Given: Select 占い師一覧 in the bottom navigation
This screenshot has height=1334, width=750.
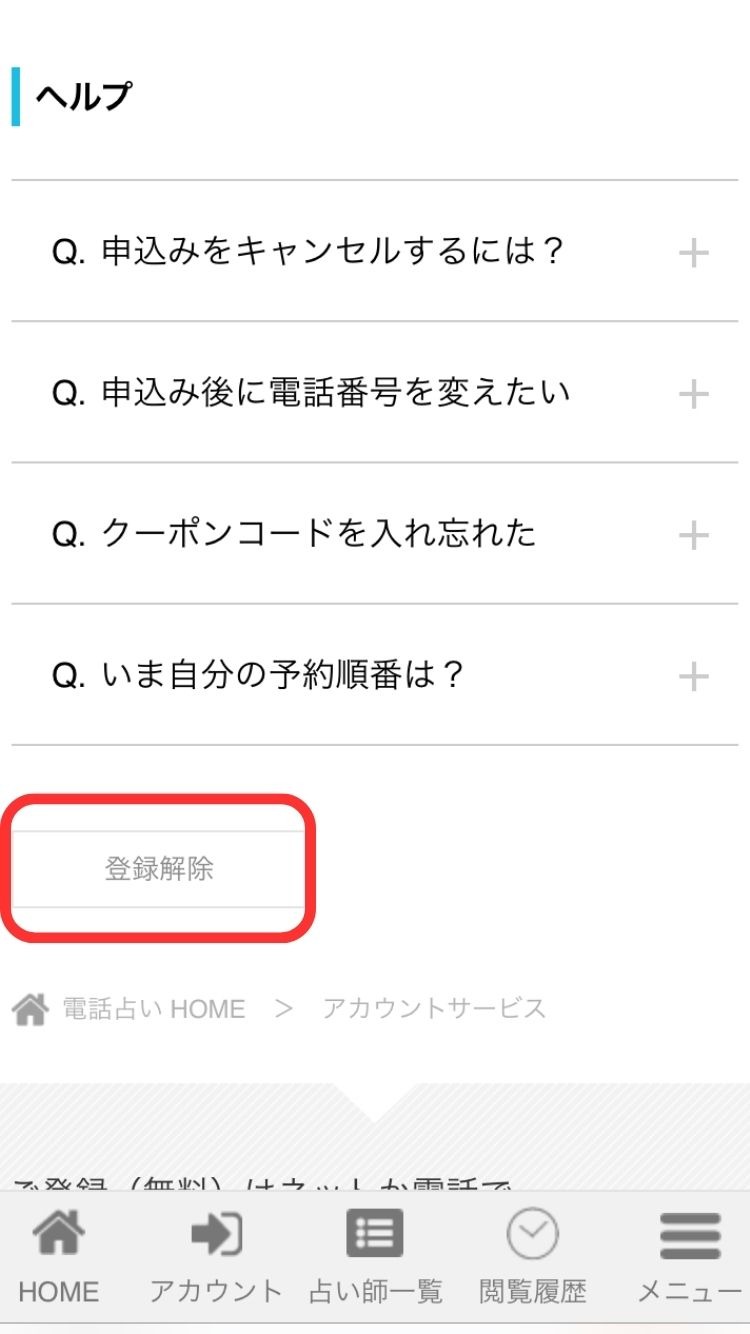Looking at the screenshot, I should tap(375, 1291).
